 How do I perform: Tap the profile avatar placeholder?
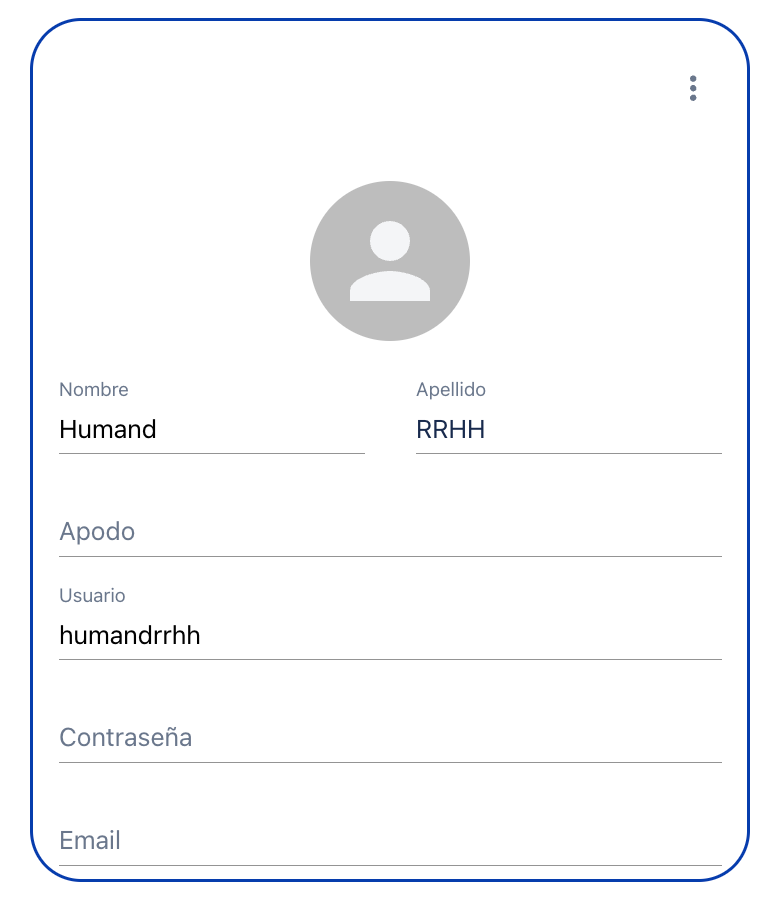pos(390,261)
